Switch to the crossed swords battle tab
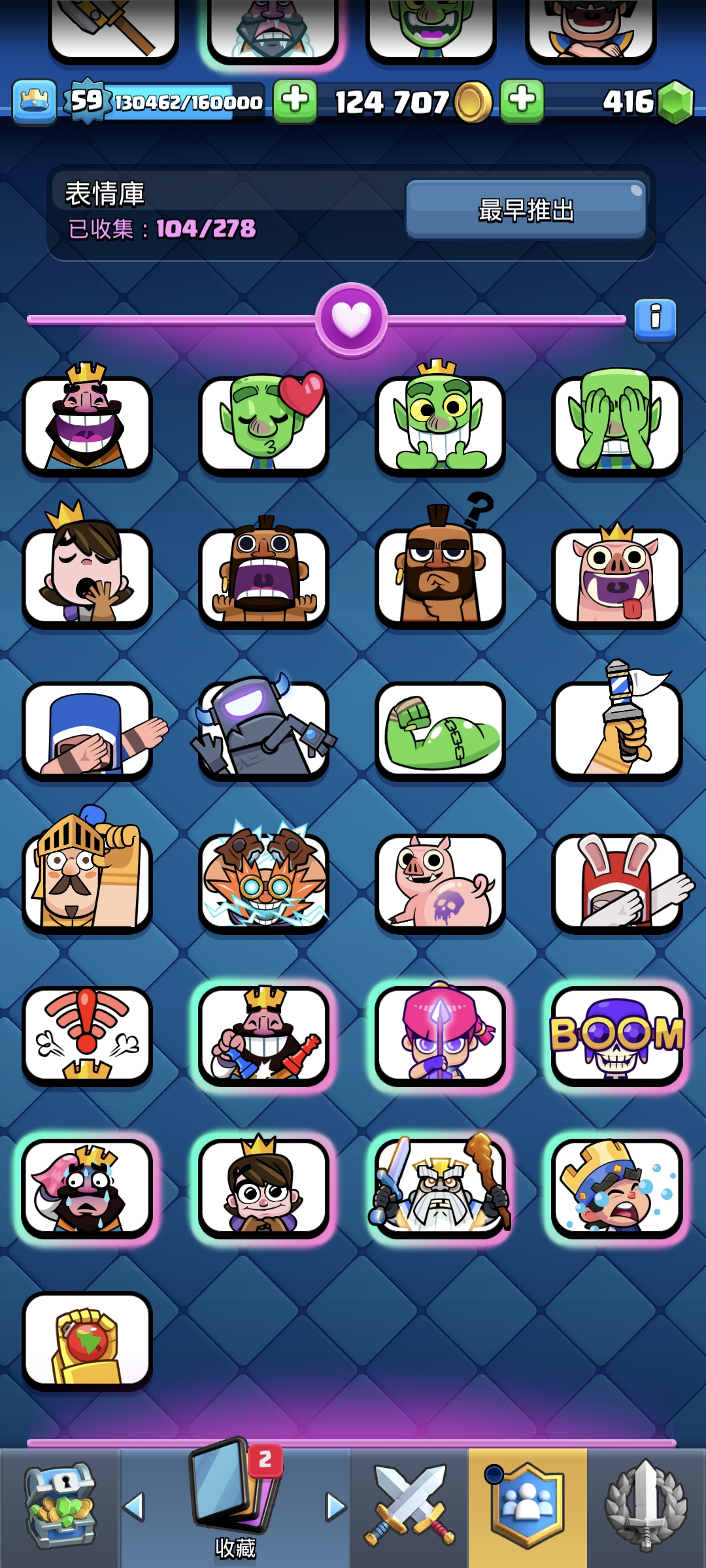Screen dimensions: 706x1568 click(409, 1507)
